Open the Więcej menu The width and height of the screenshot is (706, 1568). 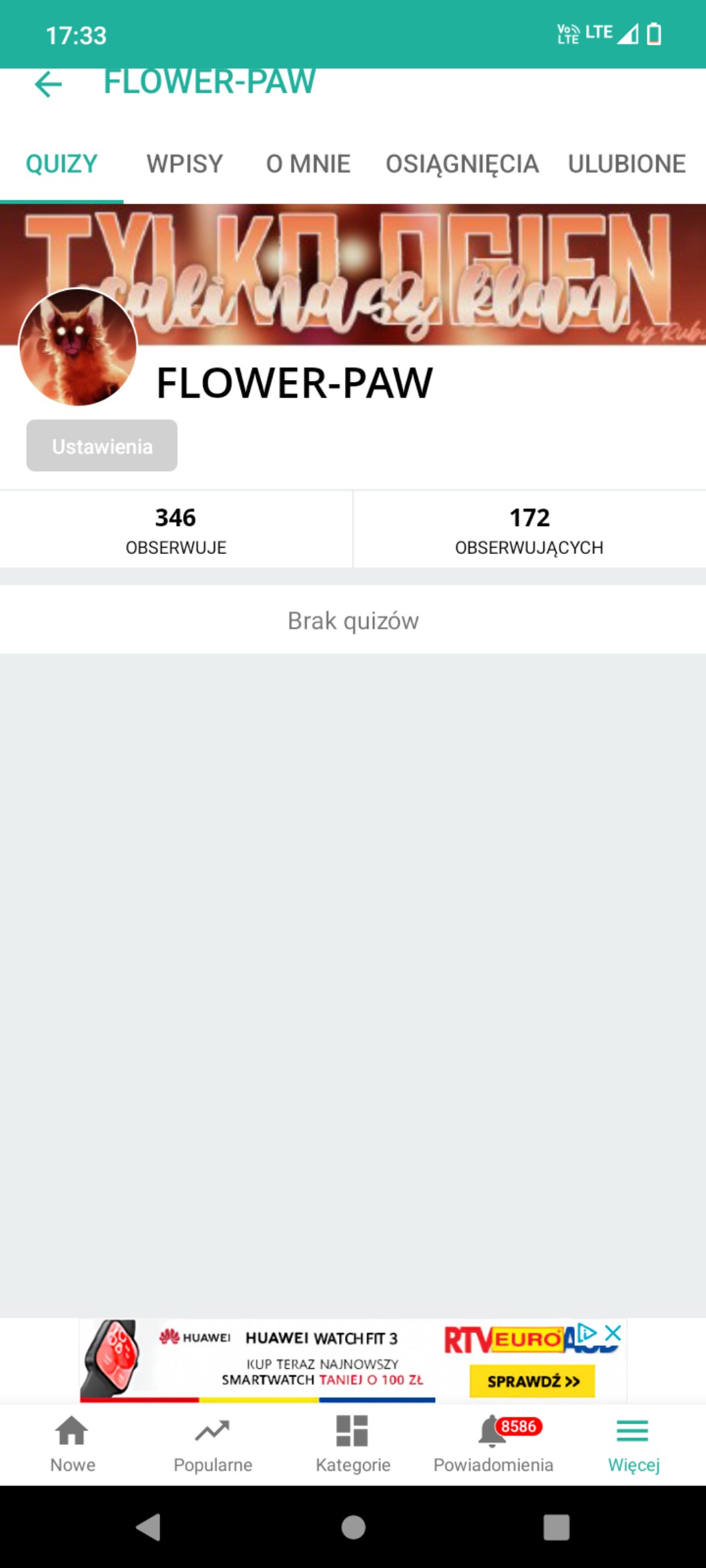[633, 1444]
